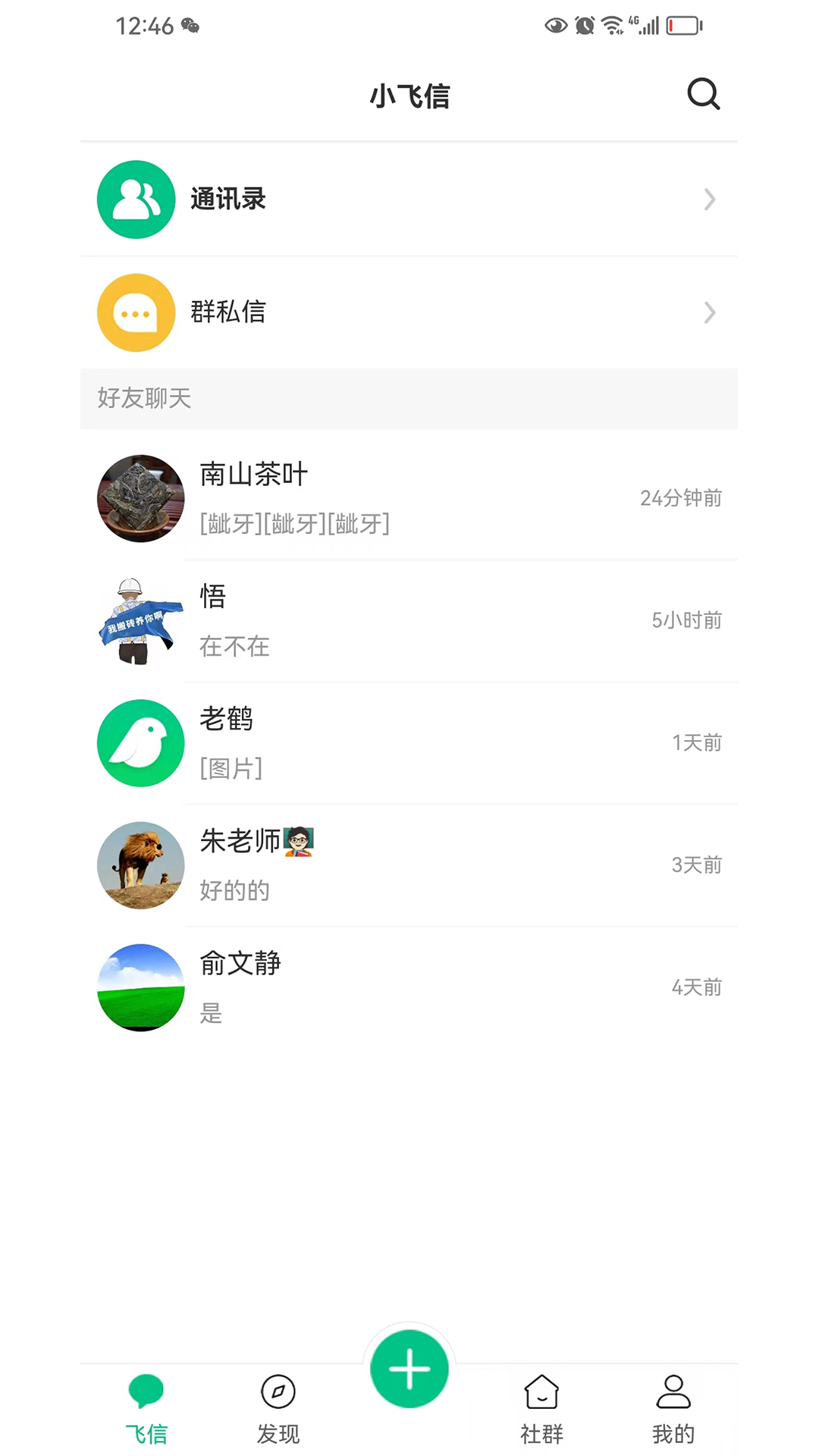Select the 通讯录 contacts icon
The width and height of the screenshot is (819, 1456).
[x=136, y=199]
